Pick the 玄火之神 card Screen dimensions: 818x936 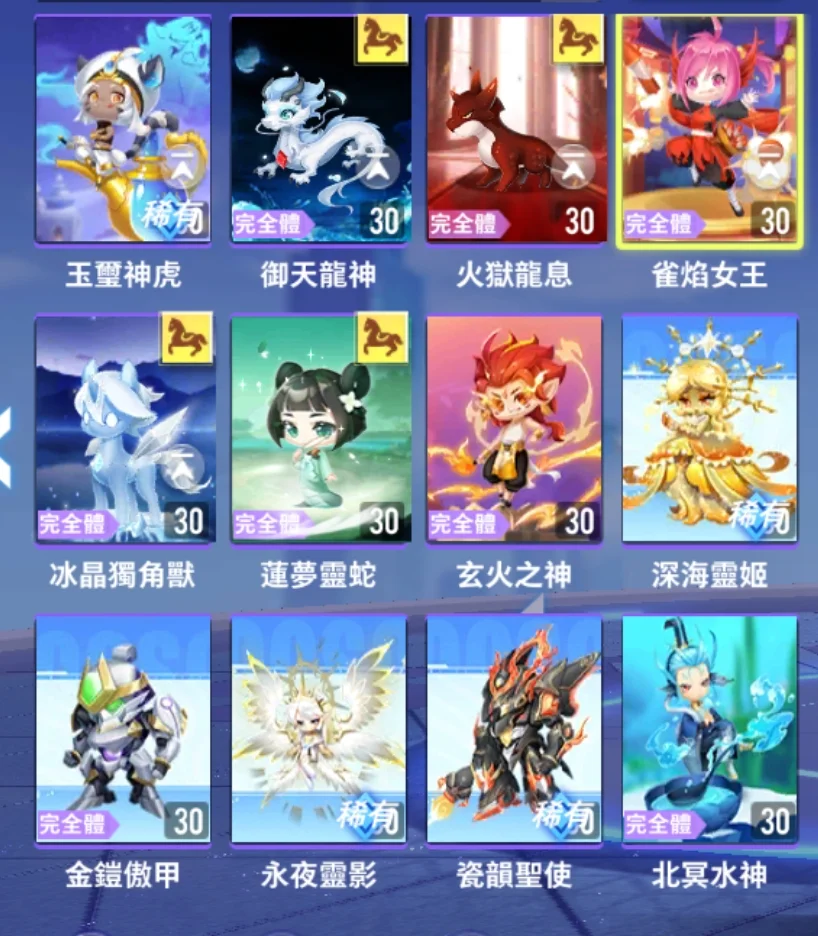(x=515, y=430)
